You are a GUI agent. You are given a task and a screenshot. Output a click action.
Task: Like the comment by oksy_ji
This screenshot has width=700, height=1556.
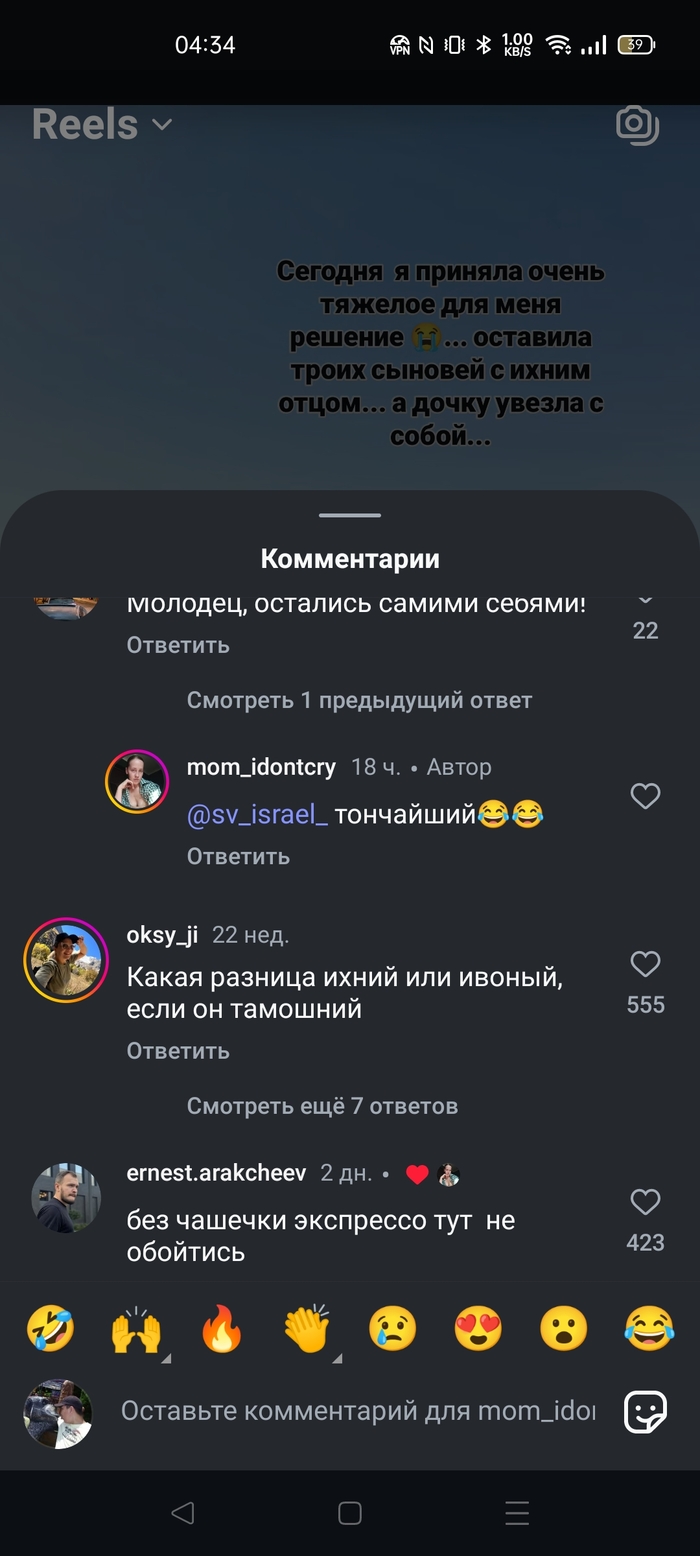pyautogui.click(x=645, y=964)
